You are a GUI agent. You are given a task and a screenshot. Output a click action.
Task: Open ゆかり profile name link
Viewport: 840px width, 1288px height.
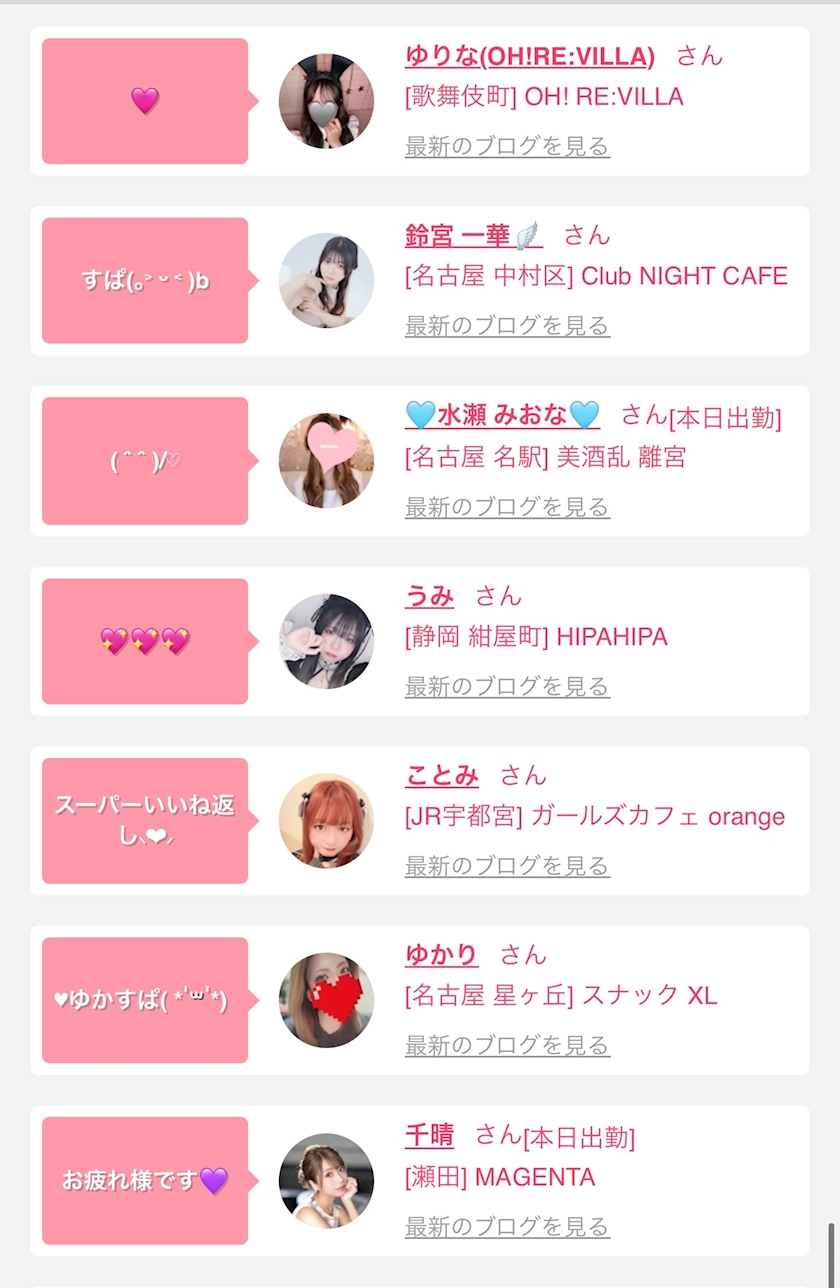tap(442, 955)
